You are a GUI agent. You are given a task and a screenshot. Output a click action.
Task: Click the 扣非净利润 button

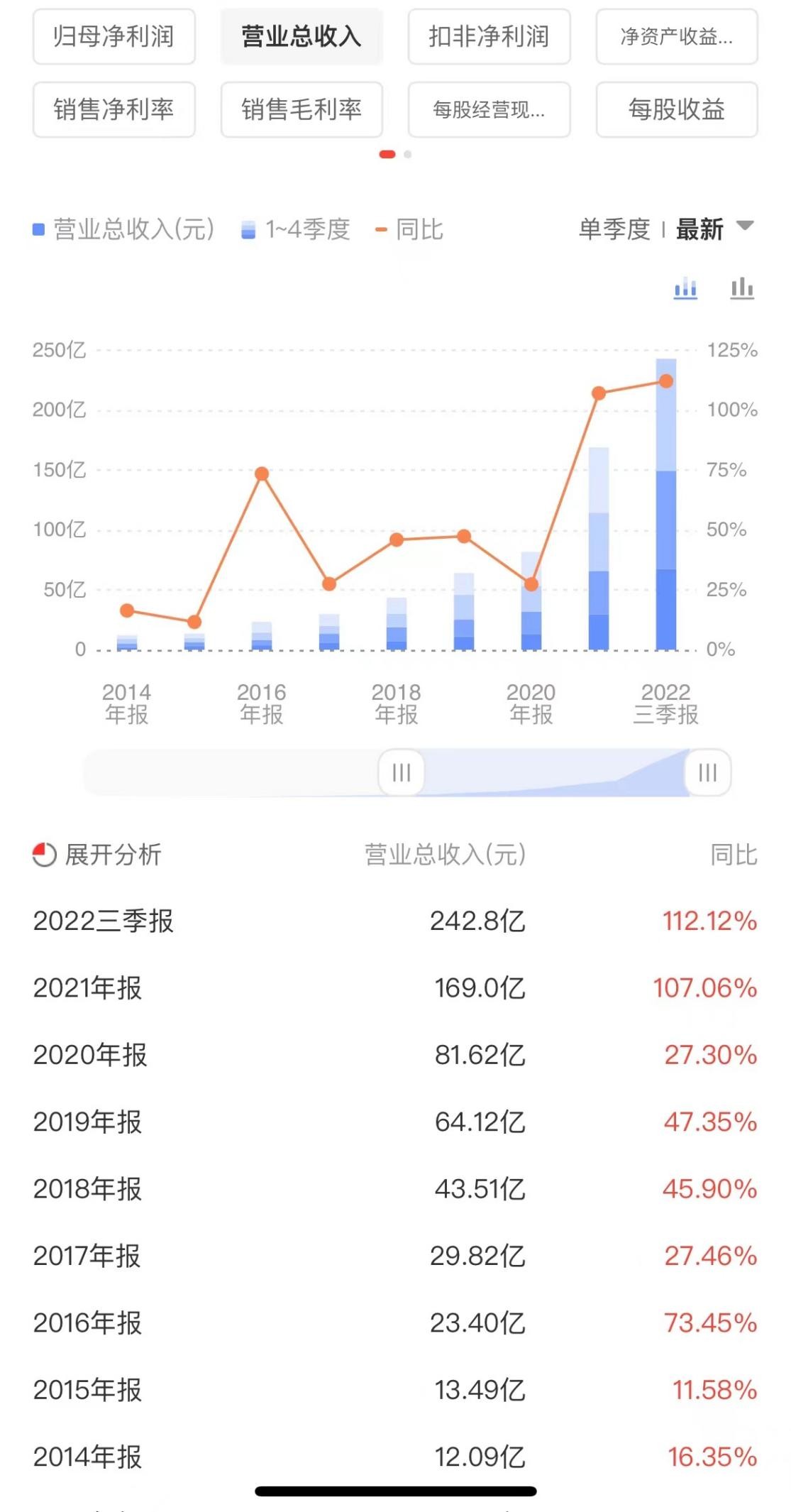pyautogui.click(x=488, y=38)
